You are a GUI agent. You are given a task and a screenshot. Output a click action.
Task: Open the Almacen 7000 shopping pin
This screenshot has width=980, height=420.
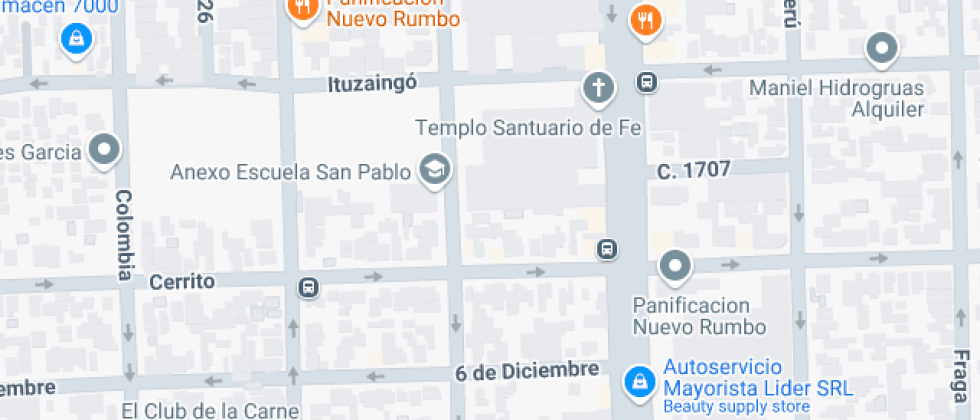coord(76,38)
